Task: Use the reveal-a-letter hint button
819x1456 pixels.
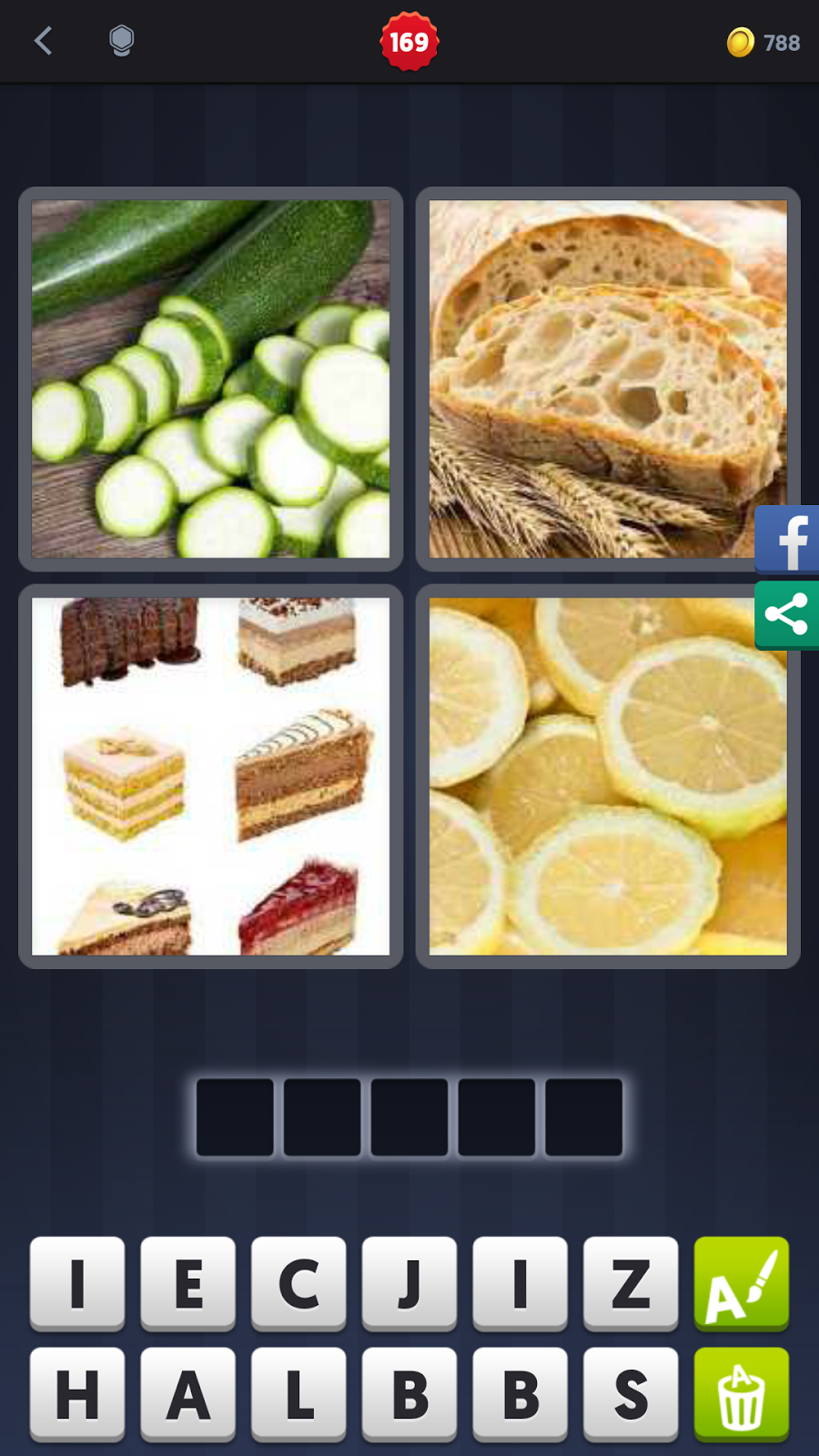Action: pyautogui.click(x=741, y=1283)
